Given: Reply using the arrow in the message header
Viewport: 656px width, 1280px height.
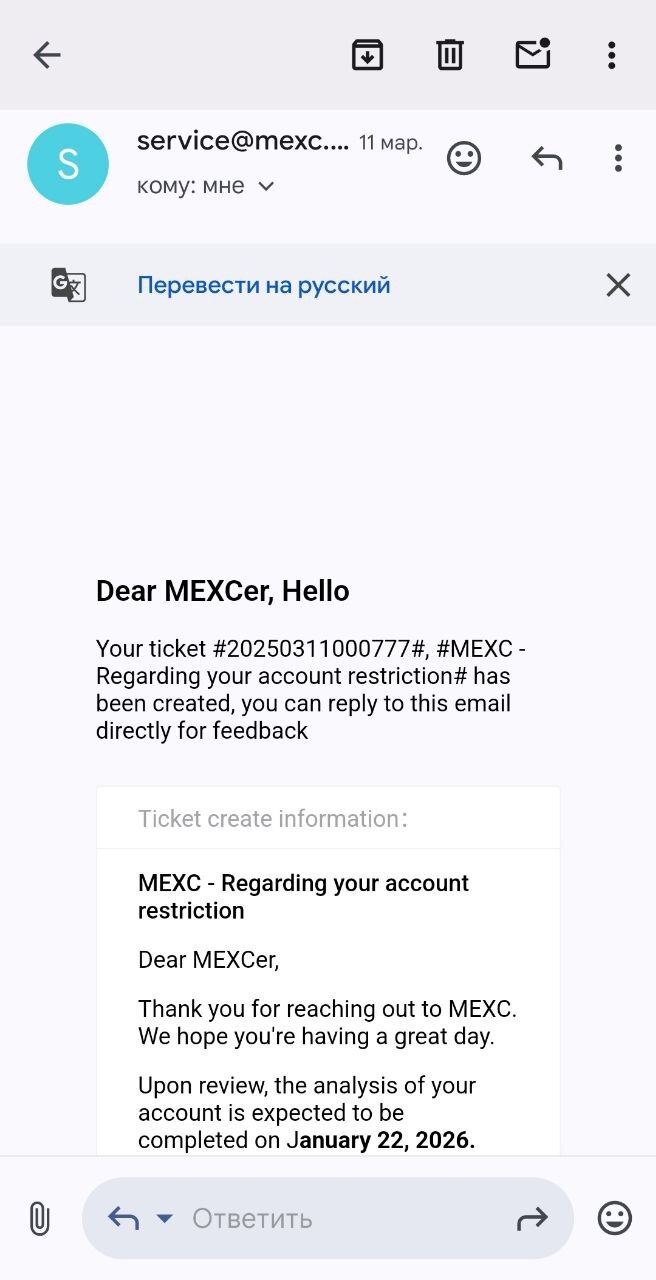Looking at the screenshot, I should (x=546, y=158).
